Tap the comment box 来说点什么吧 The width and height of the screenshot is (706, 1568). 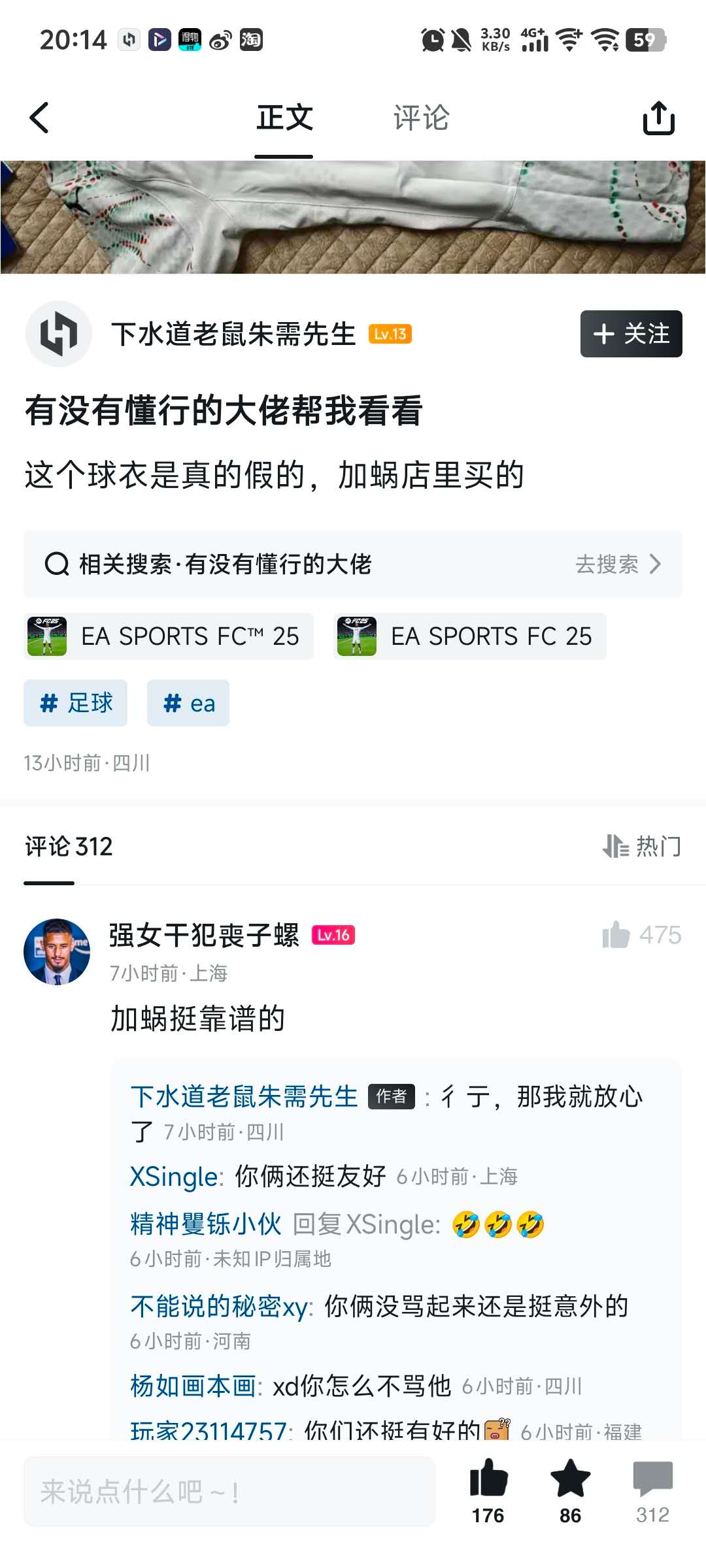tap(229, 1492)
